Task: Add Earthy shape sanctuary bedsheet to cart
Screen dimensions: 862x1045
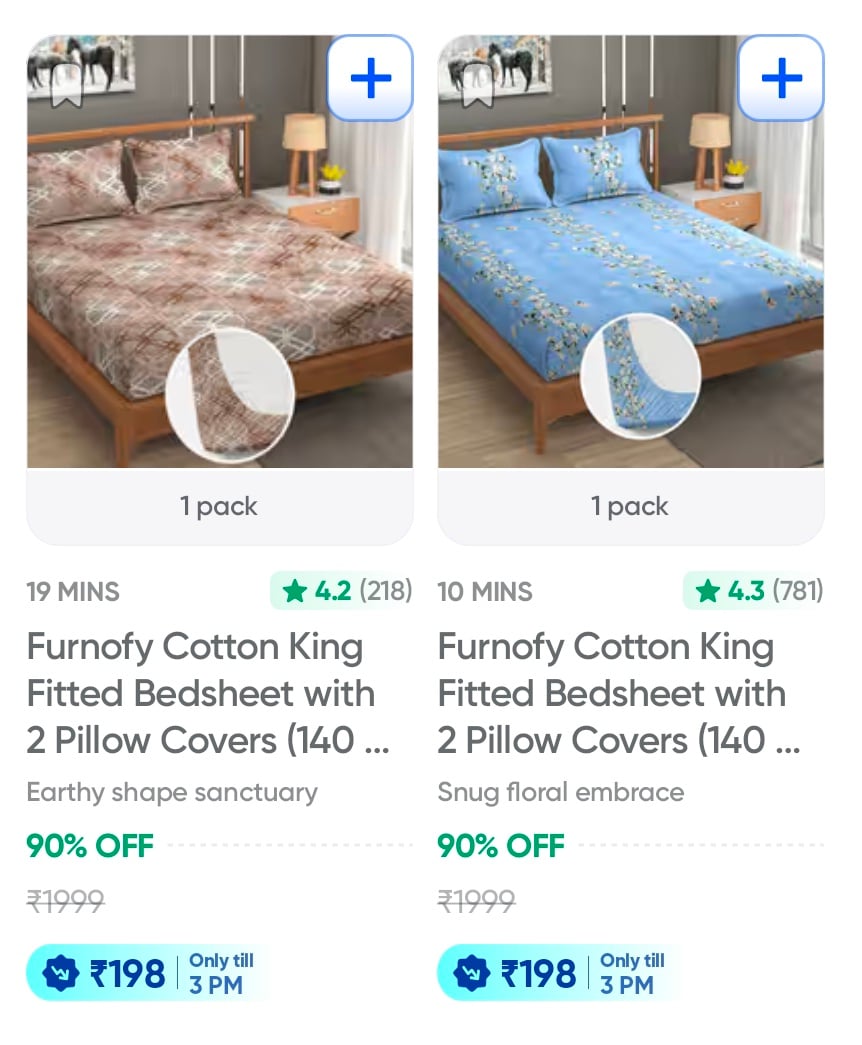Action: pos(370,78)
